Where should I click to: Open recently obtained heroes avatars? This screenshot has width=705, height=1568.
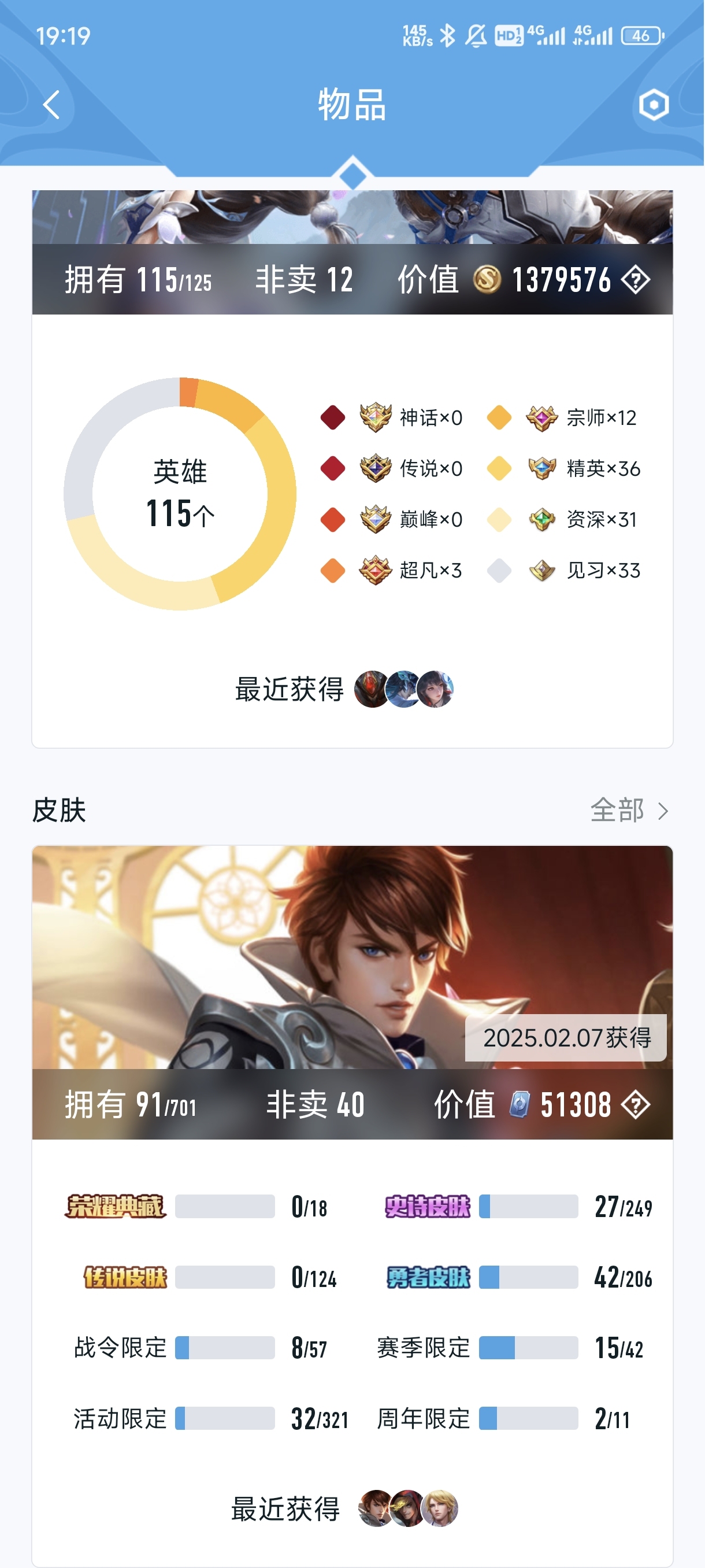pos(404,689)
